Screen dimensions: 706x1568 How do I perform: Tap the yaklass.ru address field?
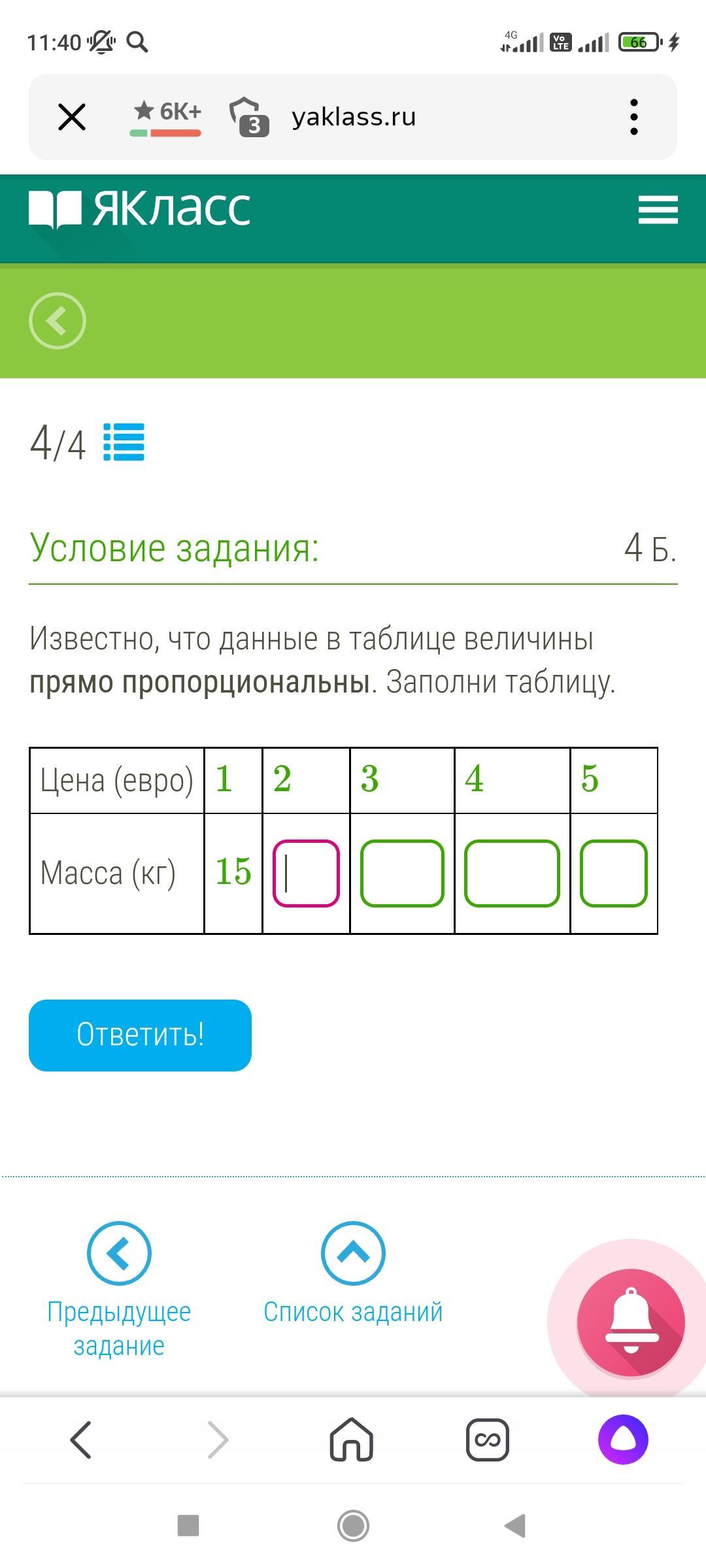[x=354, y=117]
